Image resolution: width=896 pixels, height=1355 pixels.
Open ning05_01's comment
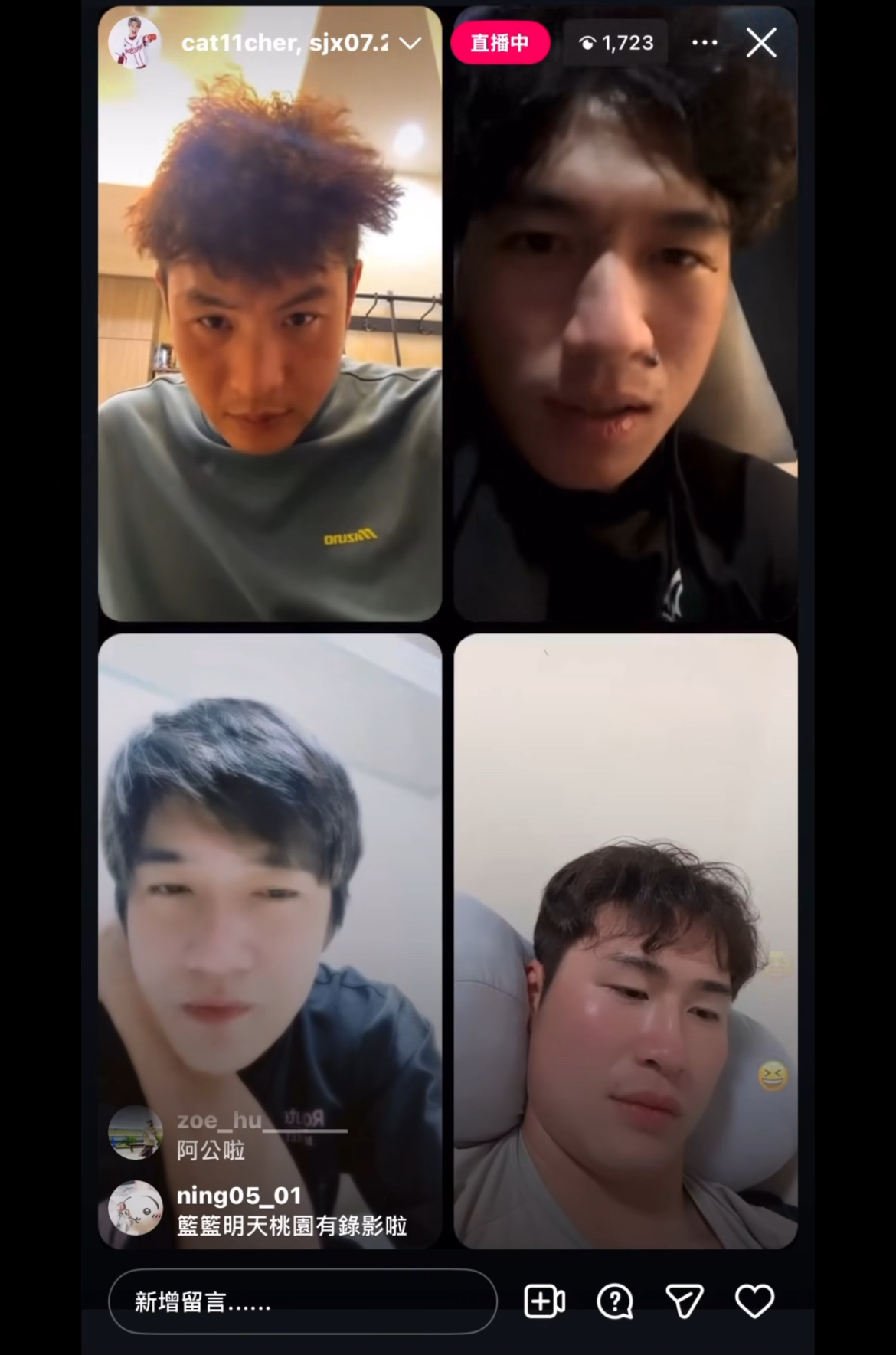(291, 1211)
